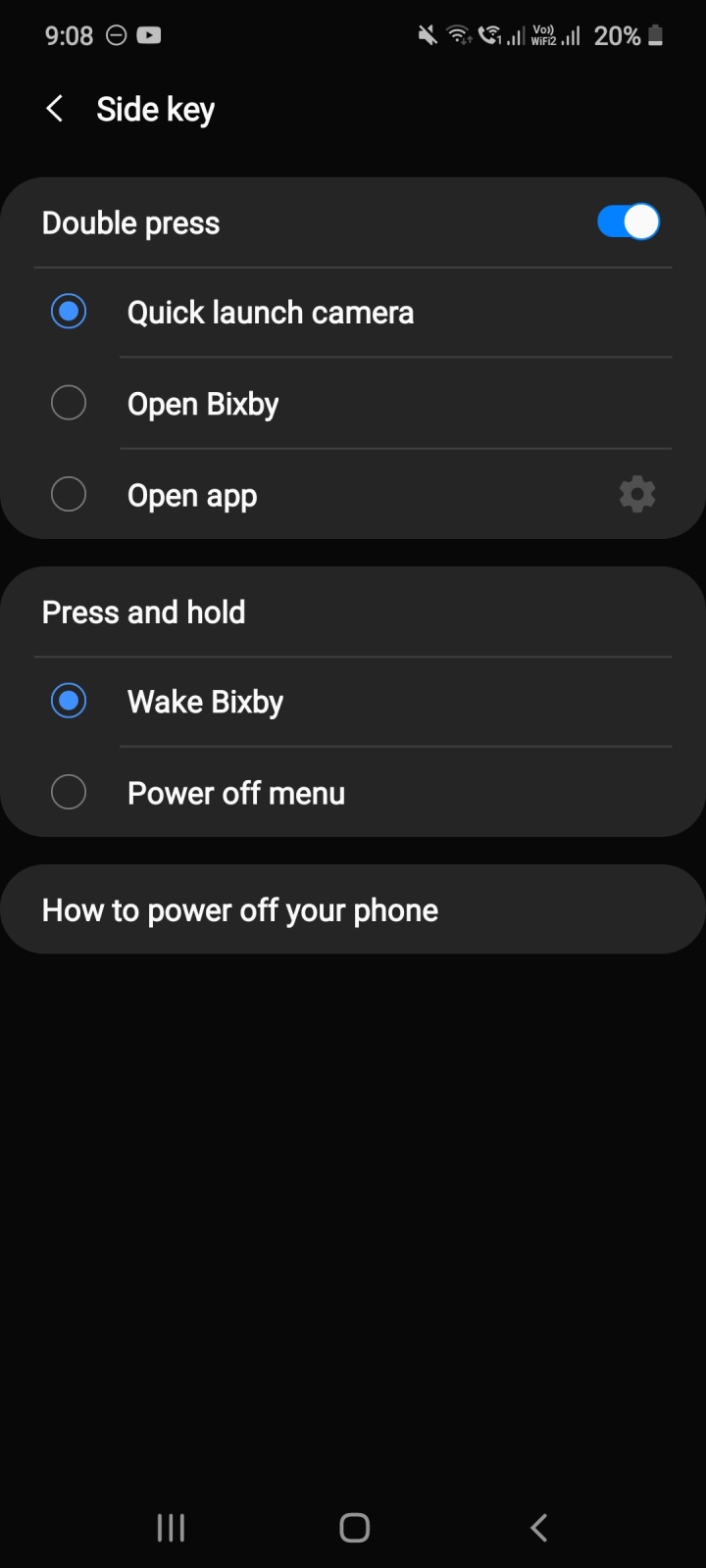Show recent apps from navigation bar
706x1568 pixels.
[171, 1527]
